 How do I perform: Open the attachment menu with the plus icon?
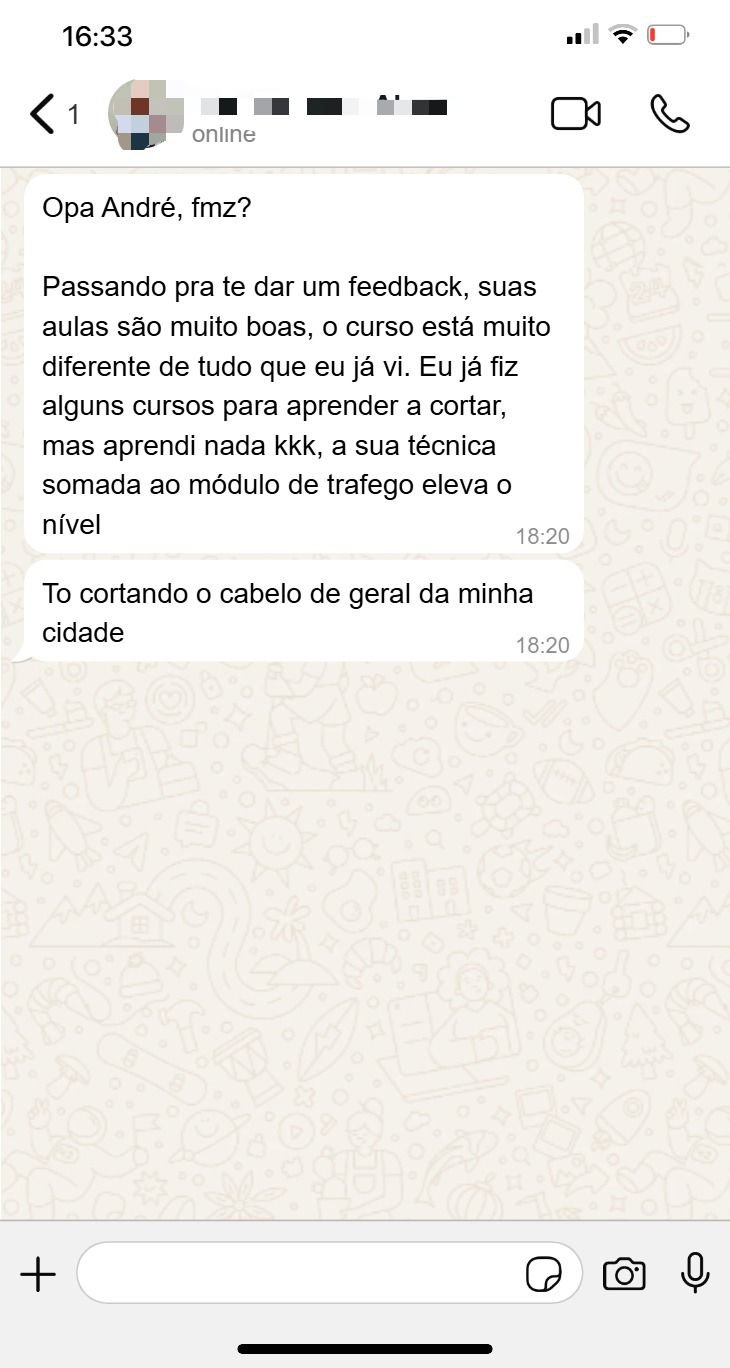pos(38,1274)
